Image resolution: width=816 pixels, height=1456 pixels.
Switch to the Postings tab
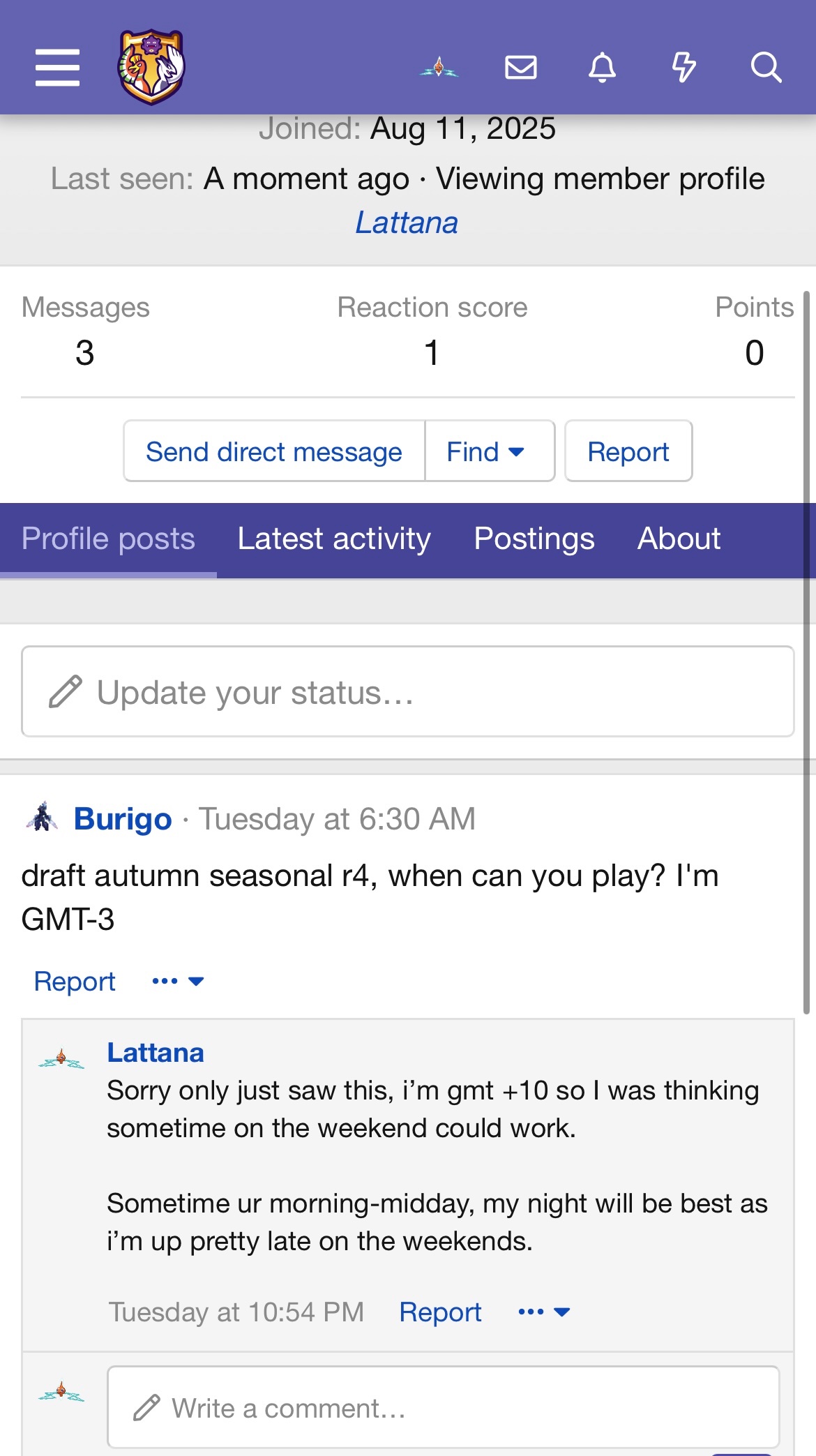(x=534, y=539)
